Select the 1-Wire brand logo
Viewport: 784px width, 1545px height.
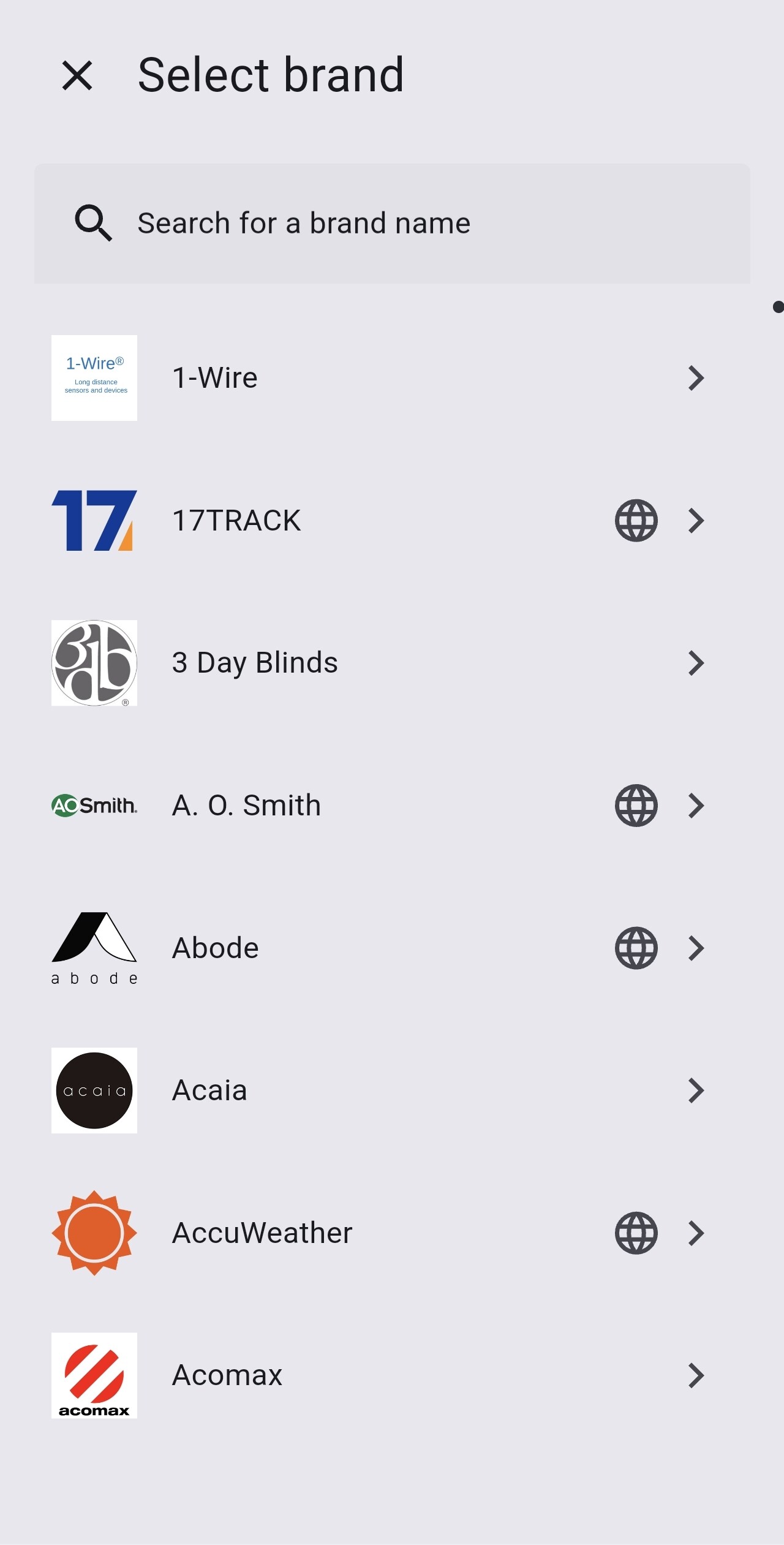click(94, 378)
